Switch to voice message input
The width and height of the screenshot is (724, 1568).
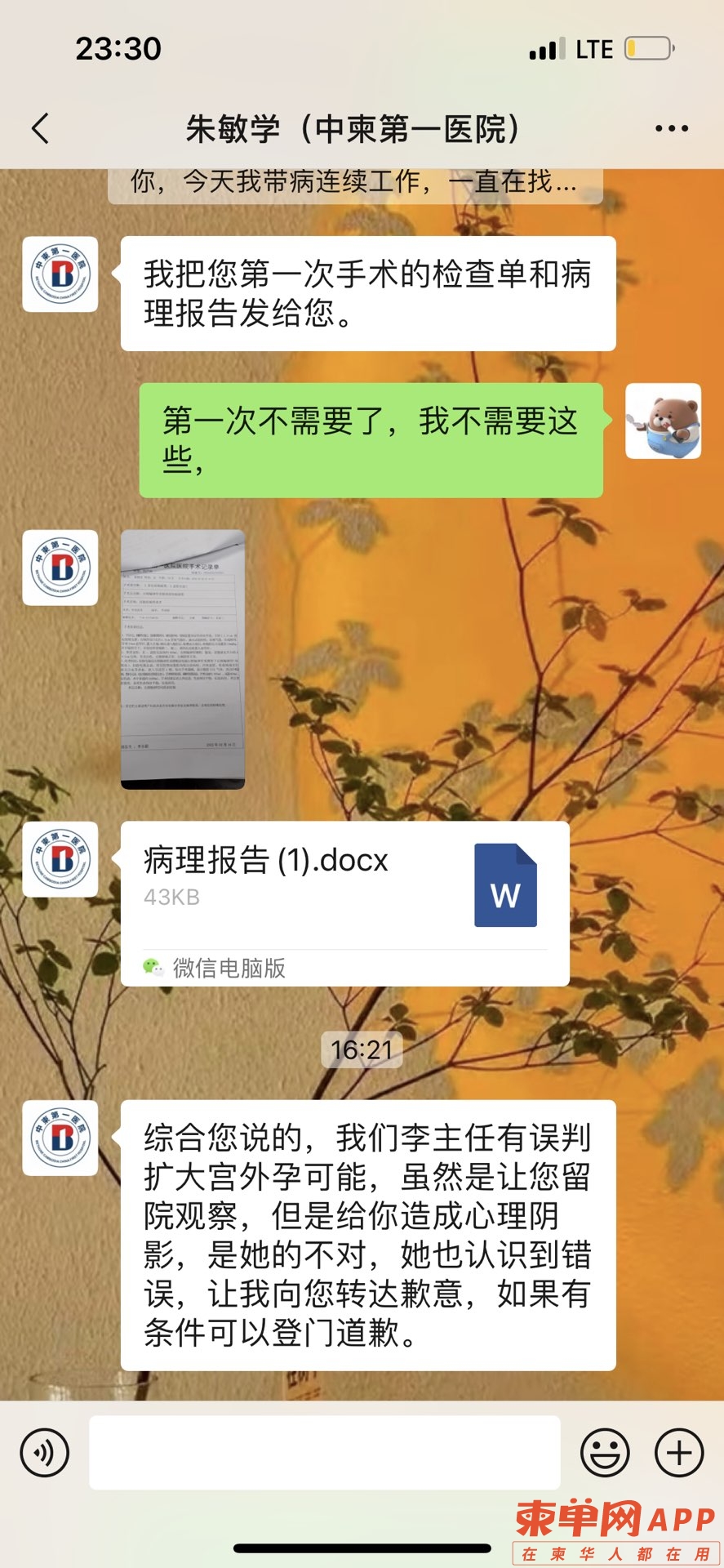pos(44,1453)
